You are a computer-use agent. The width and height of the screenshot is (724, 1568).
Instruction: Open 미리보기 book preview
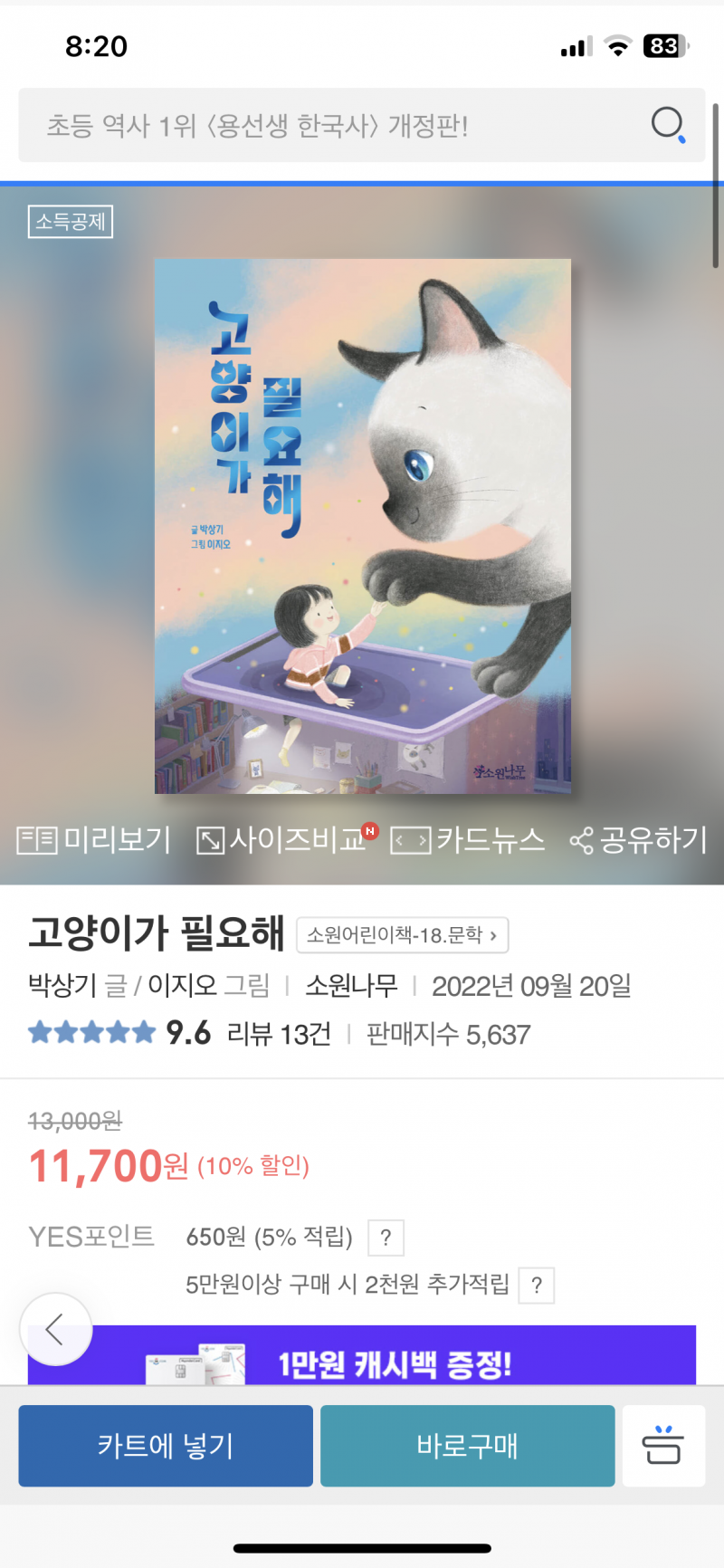click(94, 840)
